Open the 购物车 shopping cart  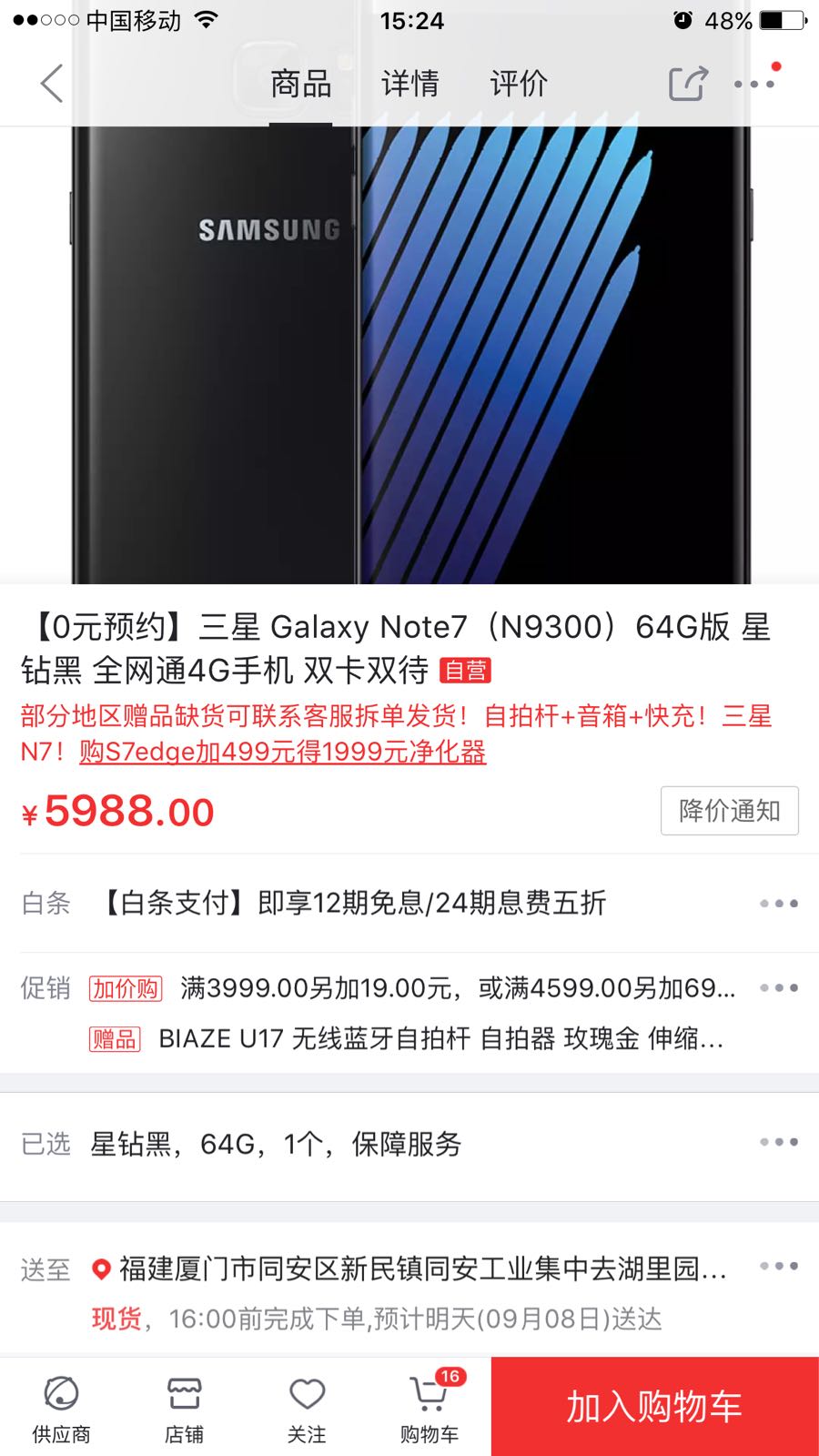point(430,1408)
